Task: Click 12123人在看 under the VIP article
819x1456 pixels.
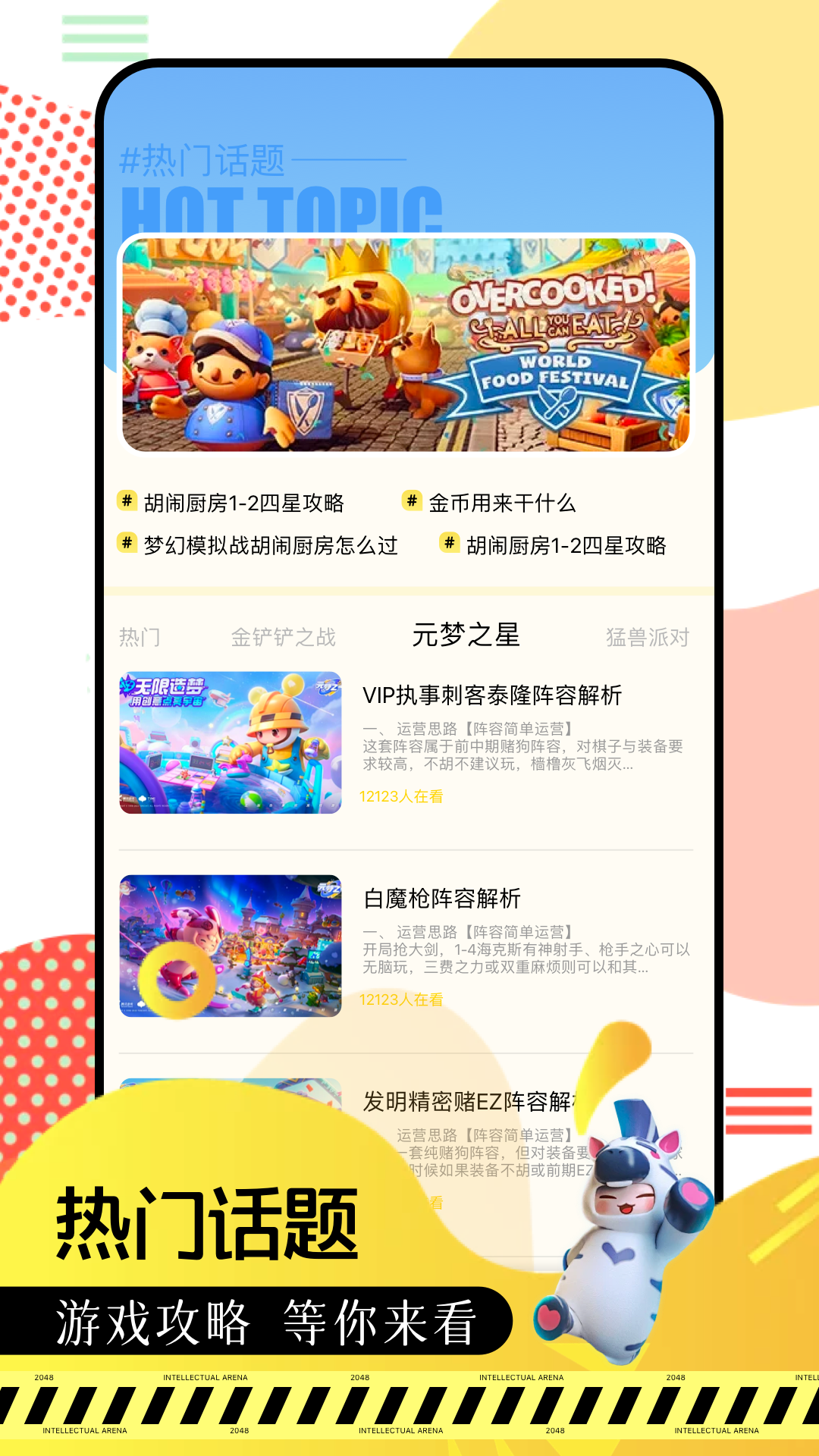Action: (x=401, y=796)
